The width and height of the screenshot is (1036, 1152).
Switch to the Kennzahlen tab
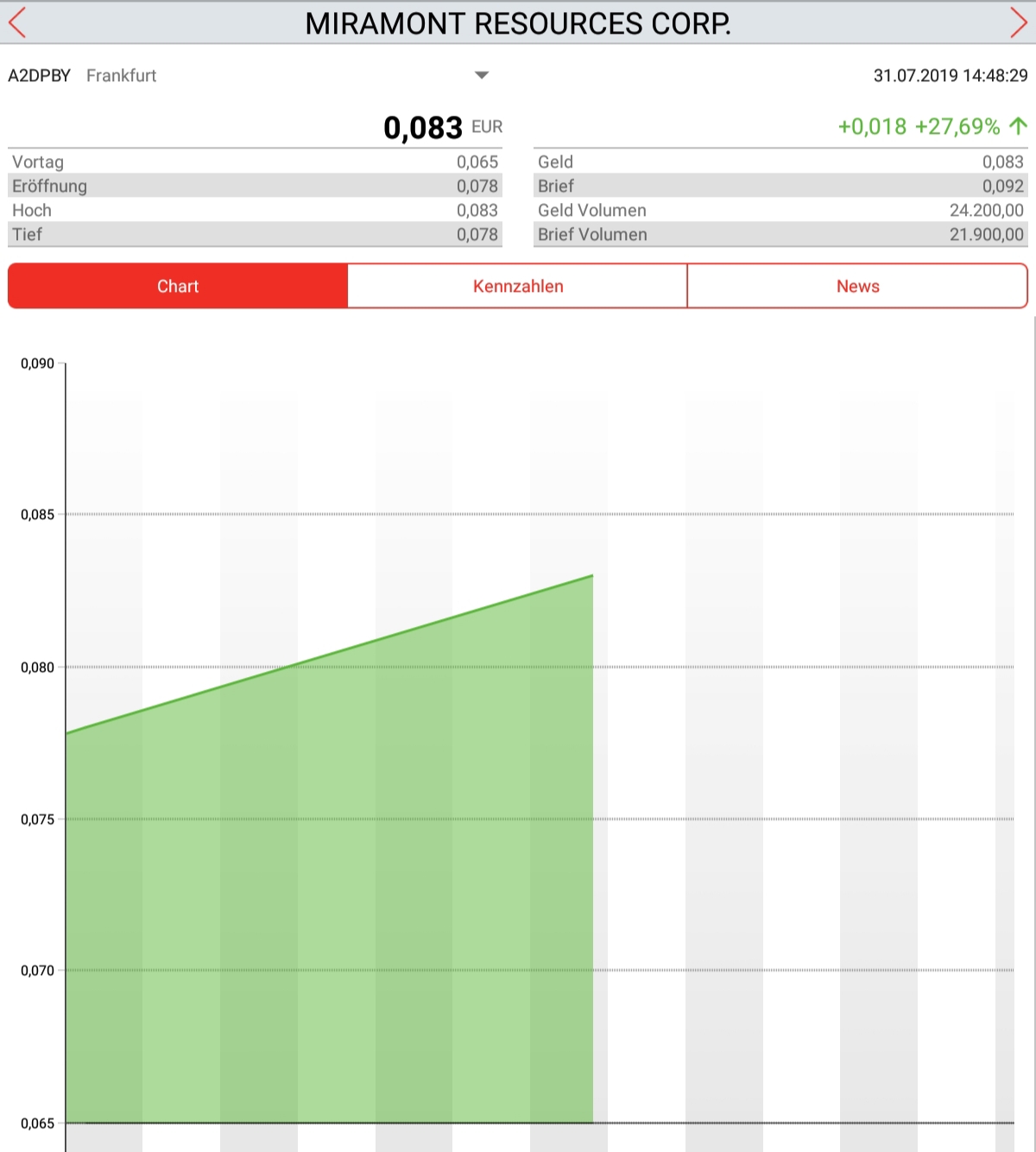[518, 287]
